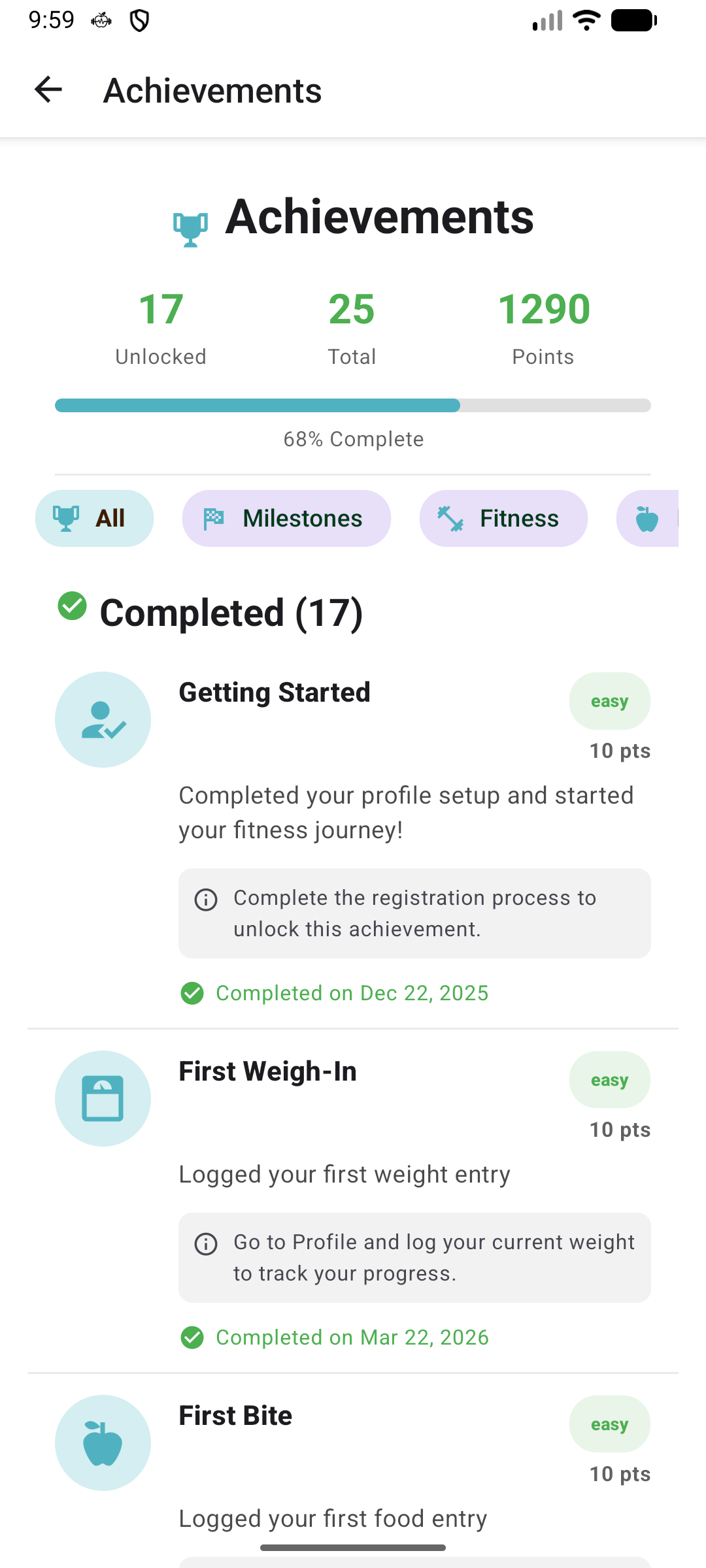Click the apple icon for First Bite
Image resolution: width=706 pixels, height=1568 pixels.
click(103, 1443)
